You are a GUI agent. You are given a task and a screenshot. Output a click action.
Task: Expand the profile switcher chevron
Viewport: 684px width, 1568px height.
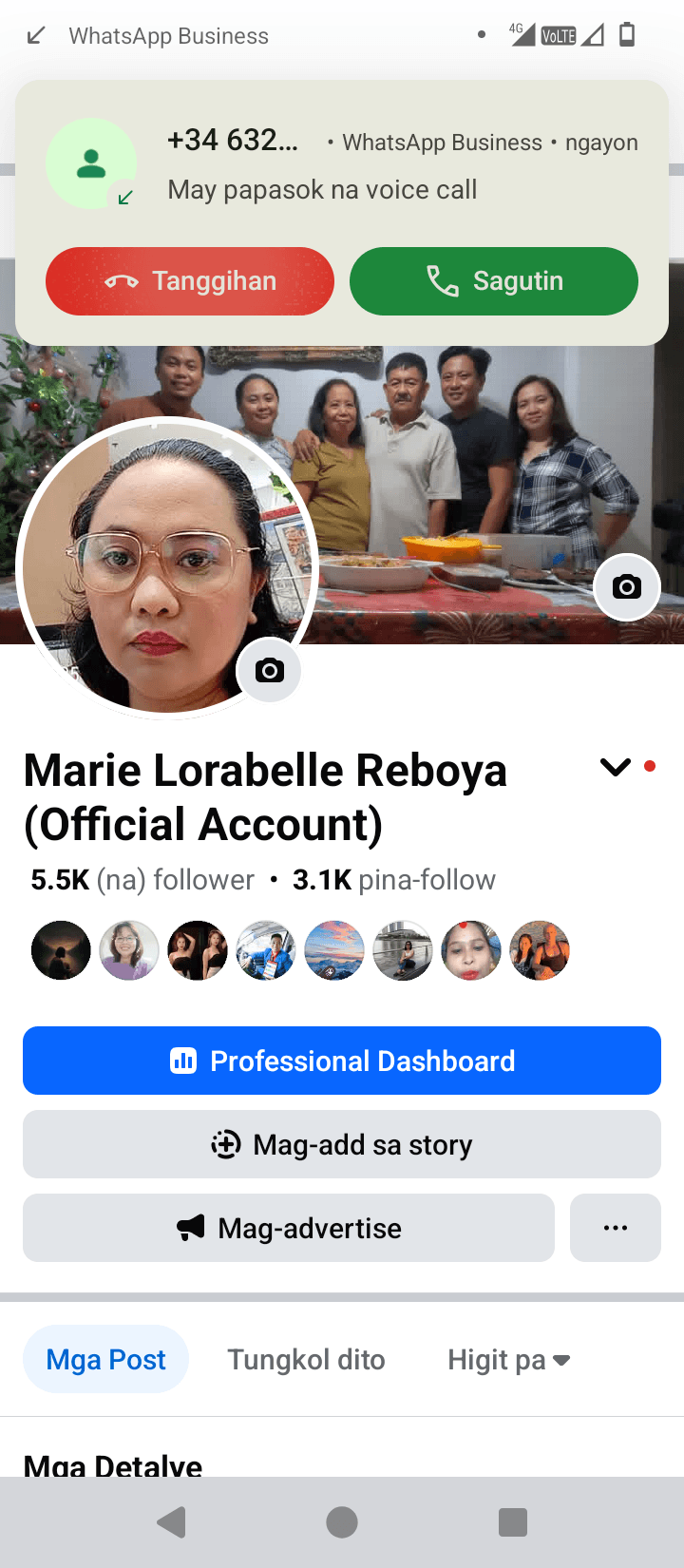tap(616, 767)
